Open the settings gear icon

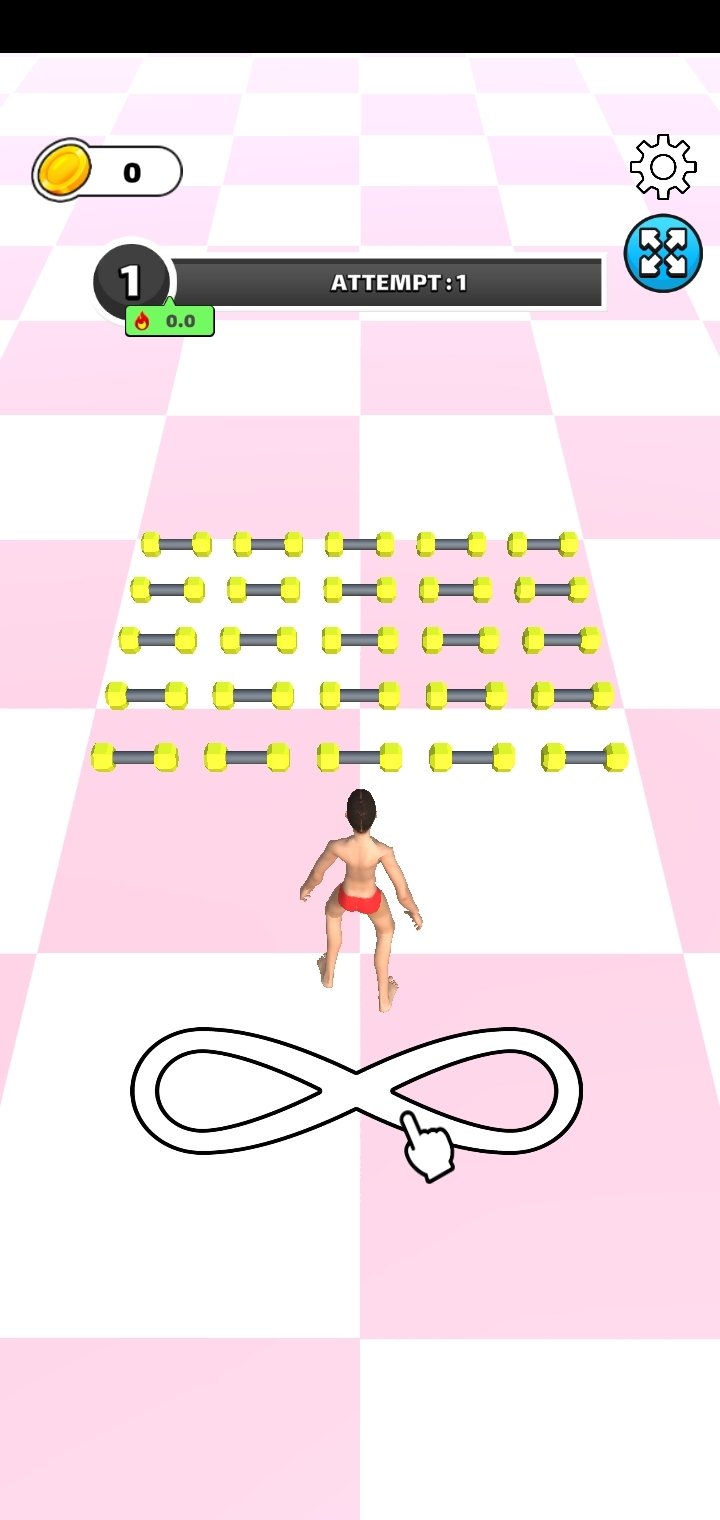click(663, 167)
